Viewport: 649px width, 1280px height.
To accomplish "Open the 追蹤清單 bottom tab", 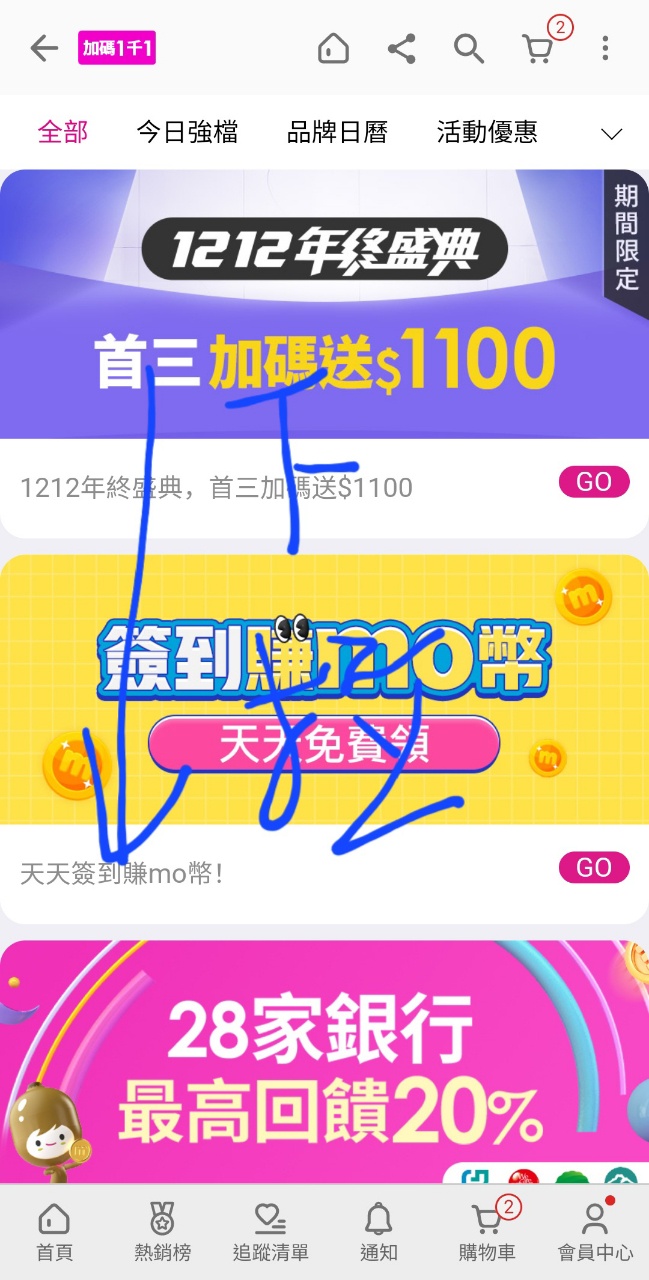I will point(270,1232).
